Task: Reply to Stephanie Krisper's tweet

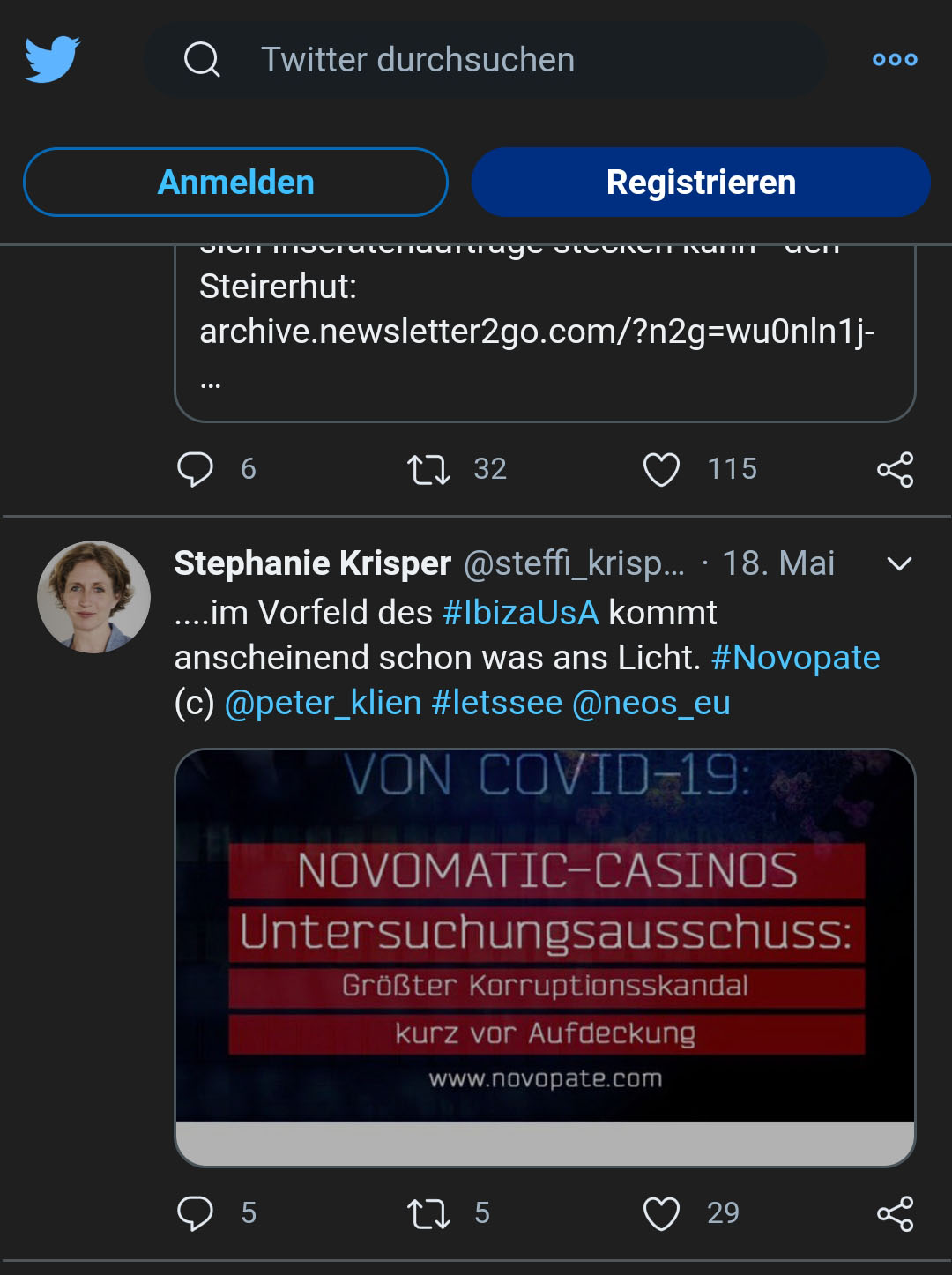Action: click(x=195, y=1213)
